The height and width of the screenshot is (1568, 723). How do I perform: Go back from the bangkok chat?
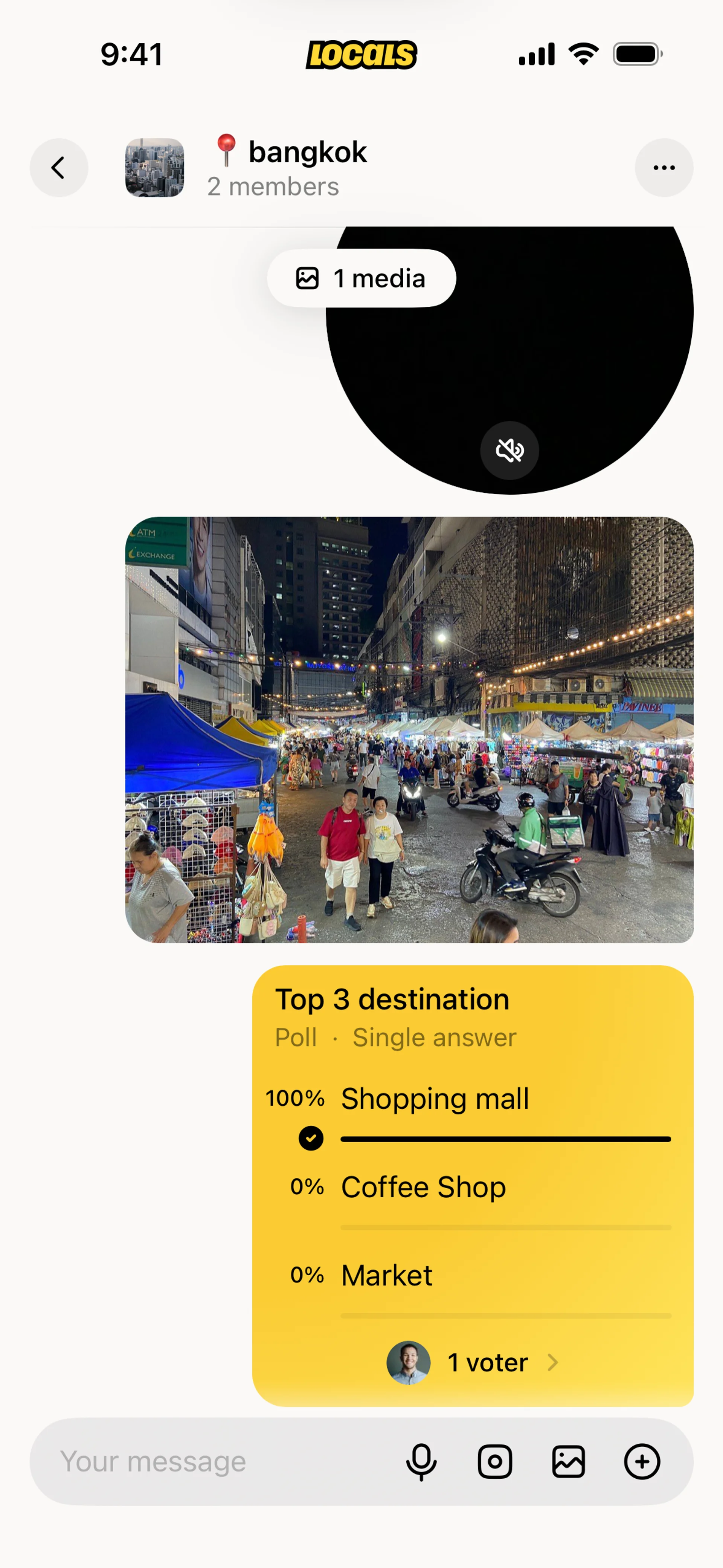pos(58,167)
